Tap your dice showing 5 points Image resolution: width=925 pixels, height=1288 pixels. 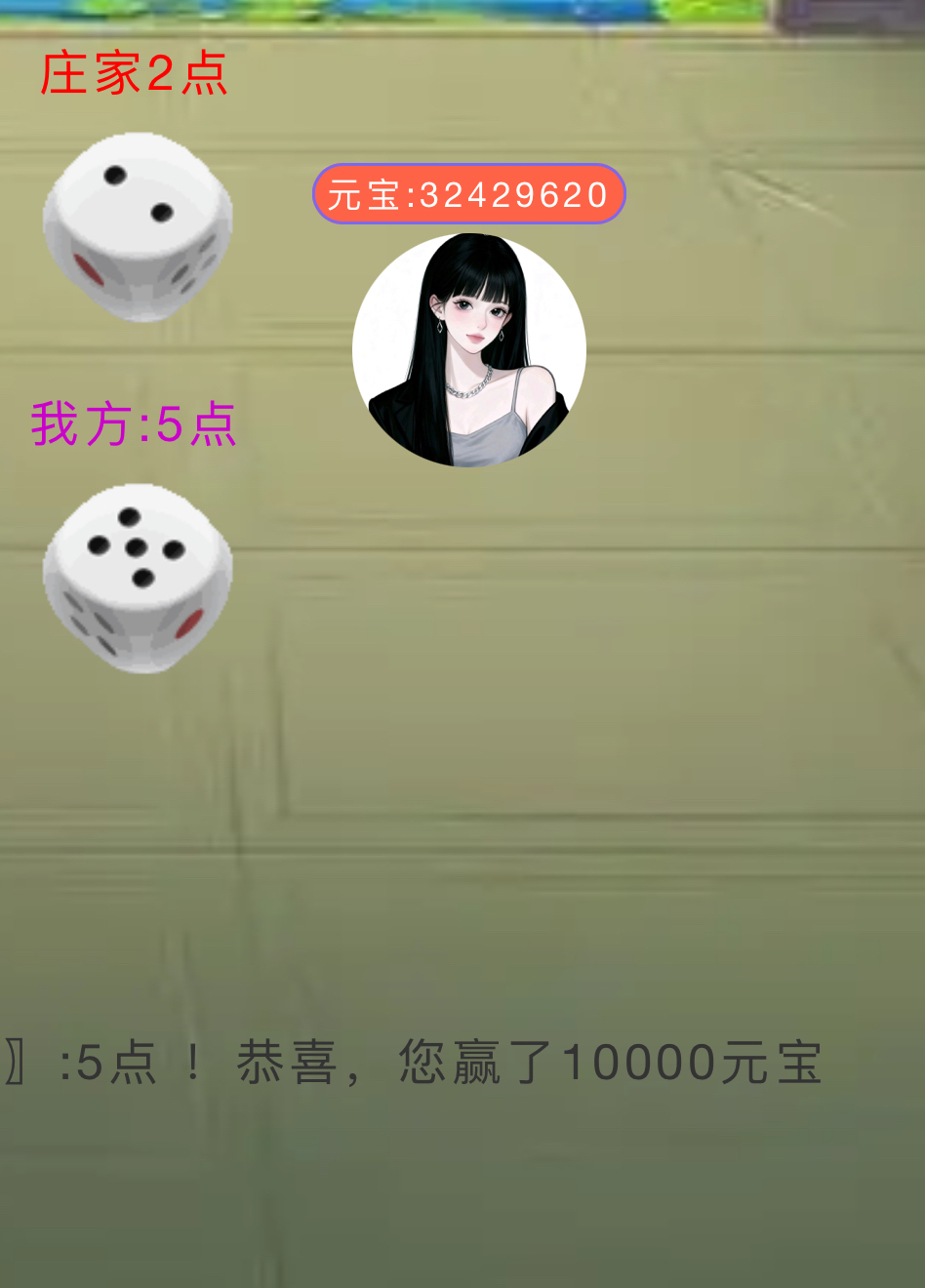pos(138,578)
